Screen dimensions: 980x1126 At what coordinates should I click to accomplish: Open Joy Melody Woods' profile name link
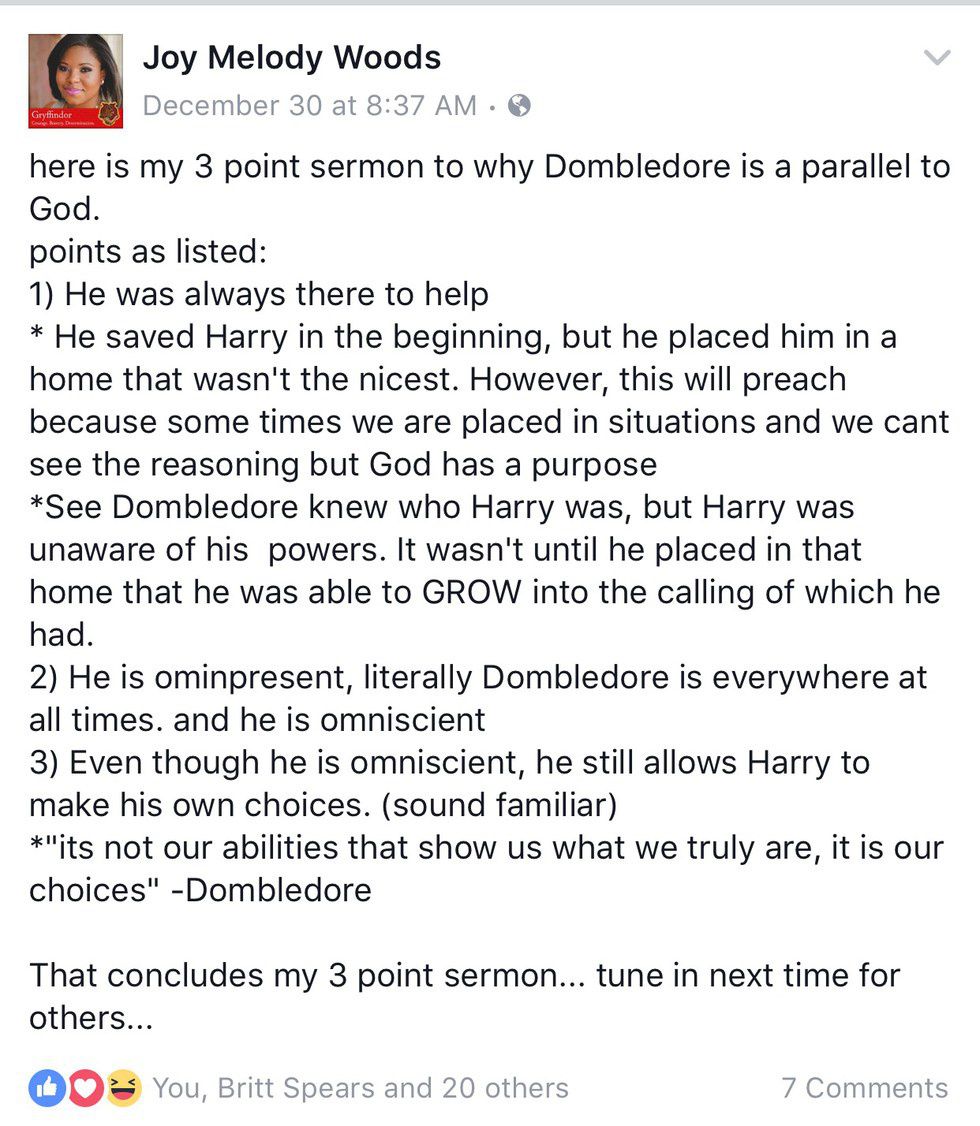coord(291,57)
